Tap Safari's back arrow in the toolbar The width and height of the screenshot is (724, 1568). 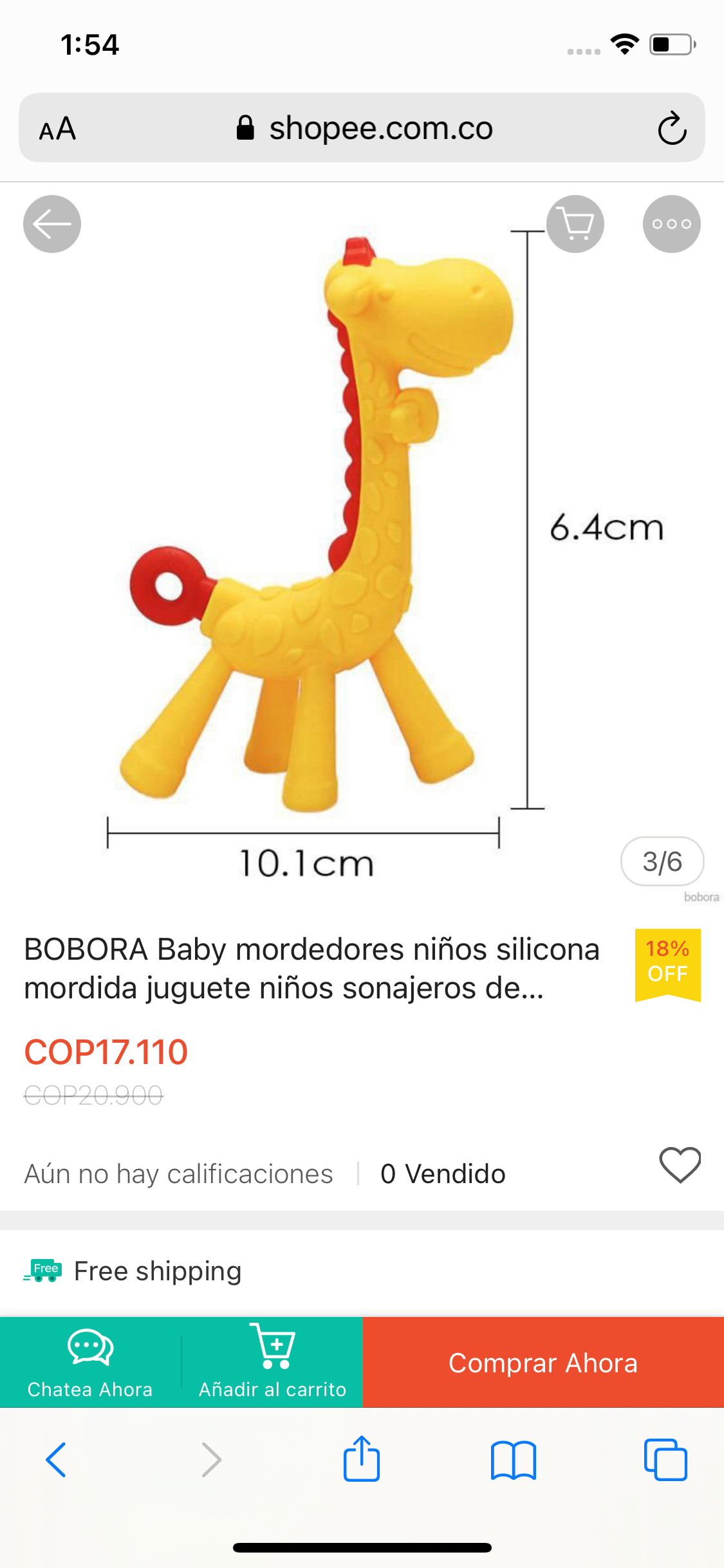(57, 1459)
